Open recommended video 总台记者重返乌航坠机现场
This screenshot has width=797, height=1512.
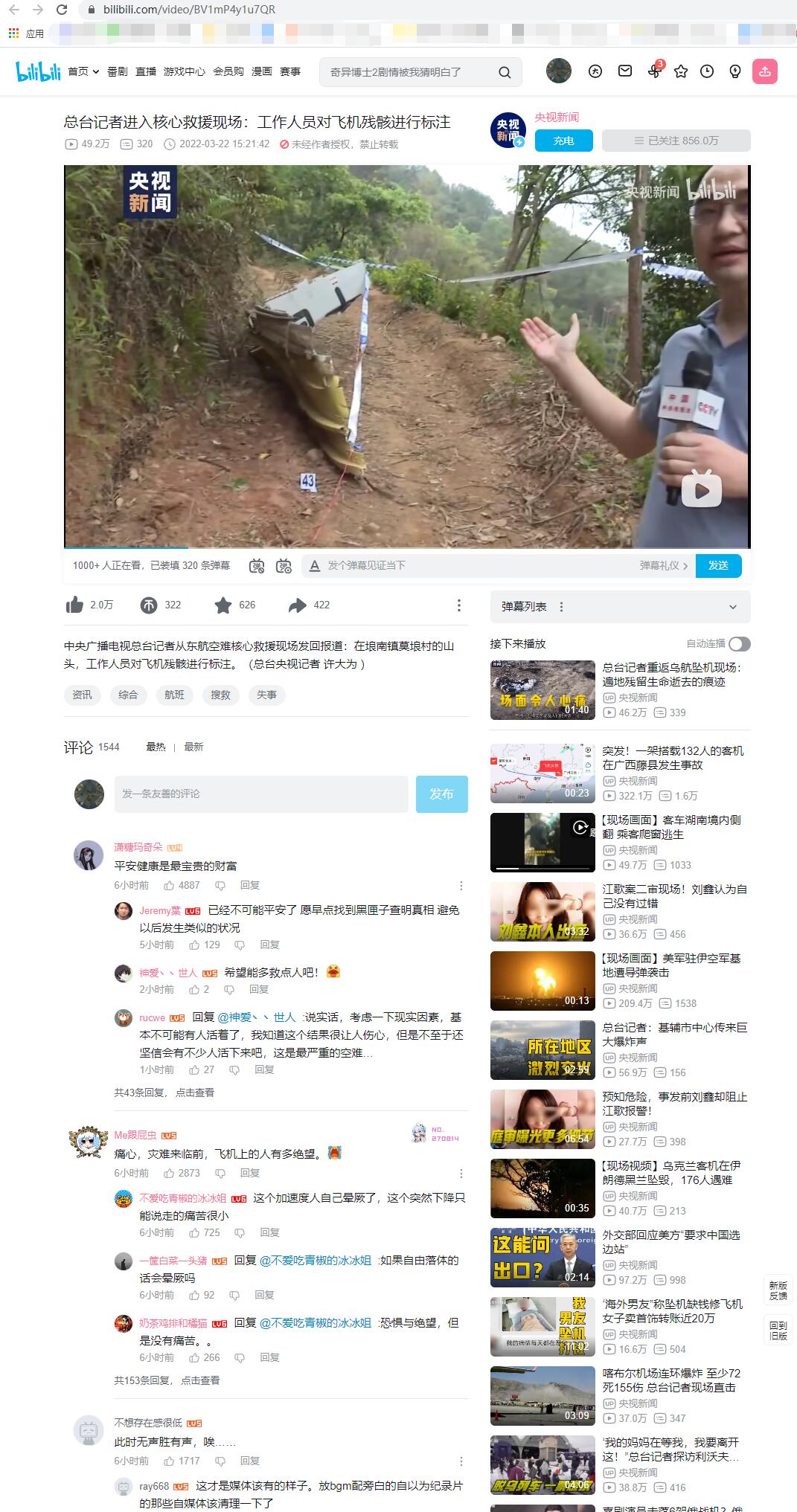pyautogui.click(x=671, y=675)
